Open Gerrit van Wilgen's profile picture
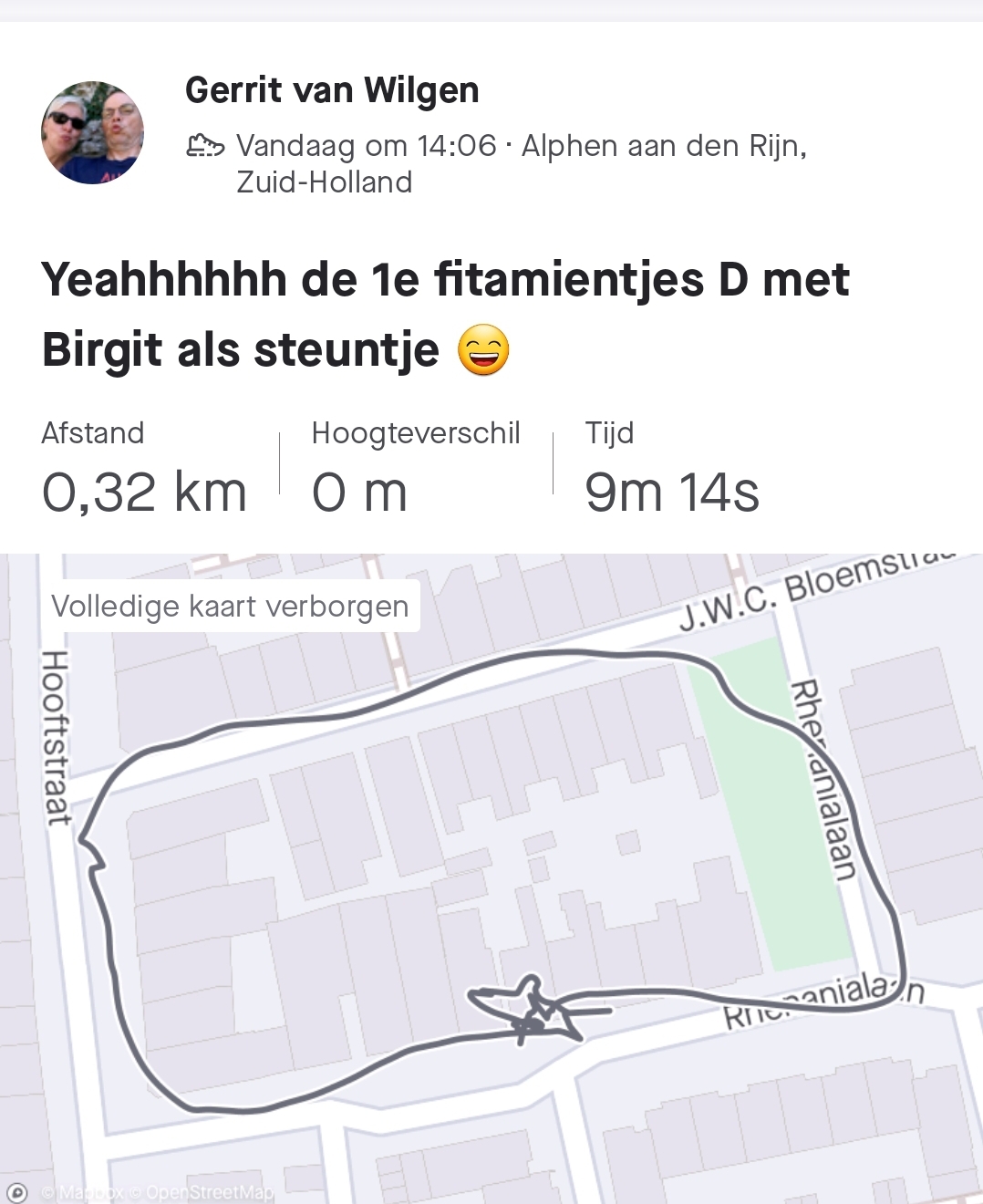 pyautogui.click(x=92, y=132)
